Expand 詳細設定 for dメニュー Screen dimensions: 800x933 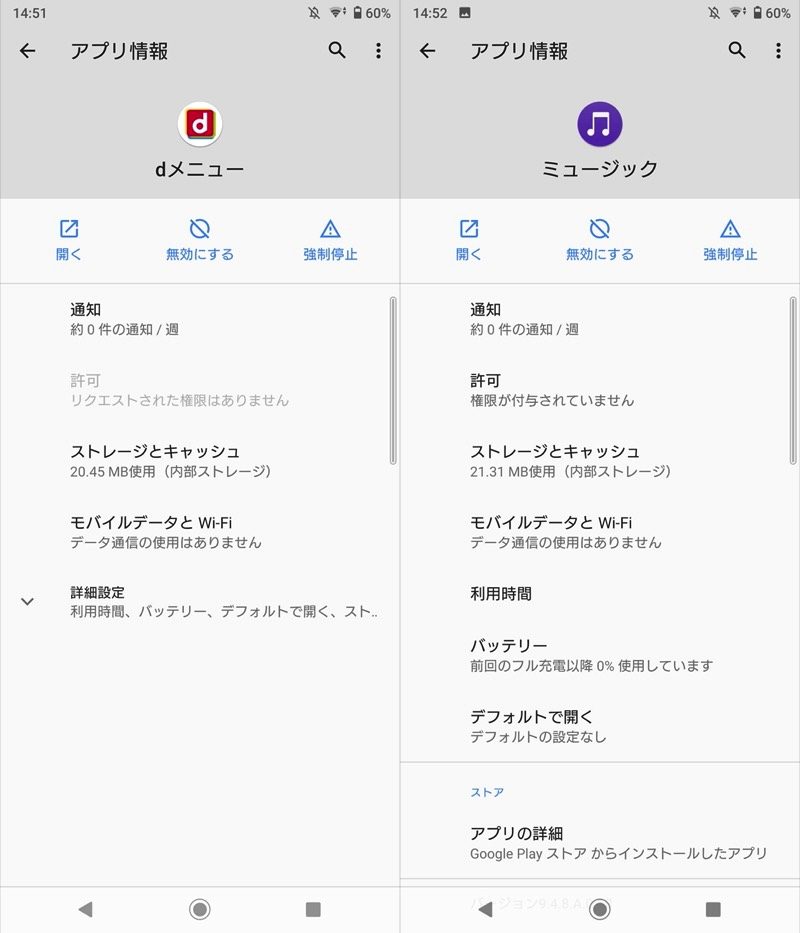[200, 602]
